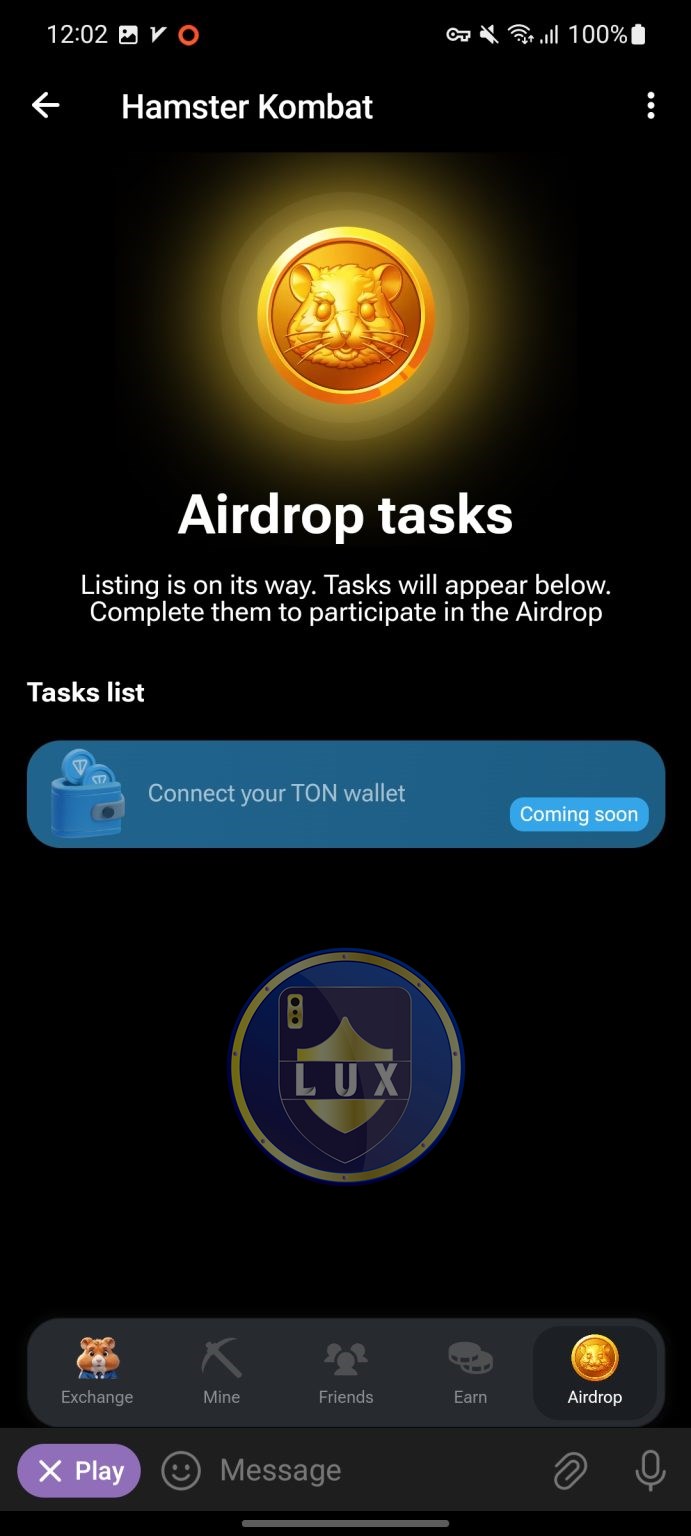This screenshot has height=1536, width=691.
Task: Attach a file with the paperclip
Action: pos(570,1470)
